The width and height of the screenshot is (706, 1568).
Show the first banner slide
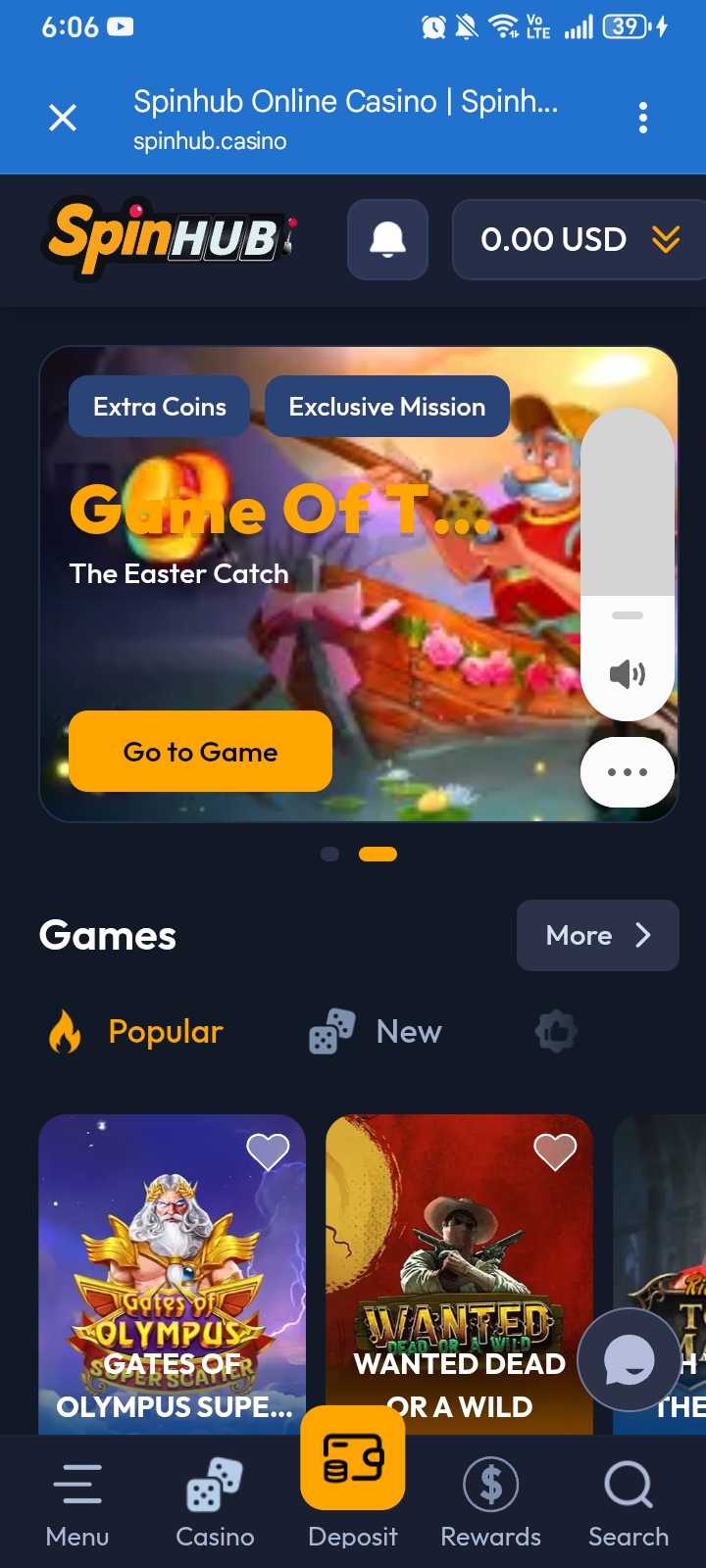[x=330, y=855]
